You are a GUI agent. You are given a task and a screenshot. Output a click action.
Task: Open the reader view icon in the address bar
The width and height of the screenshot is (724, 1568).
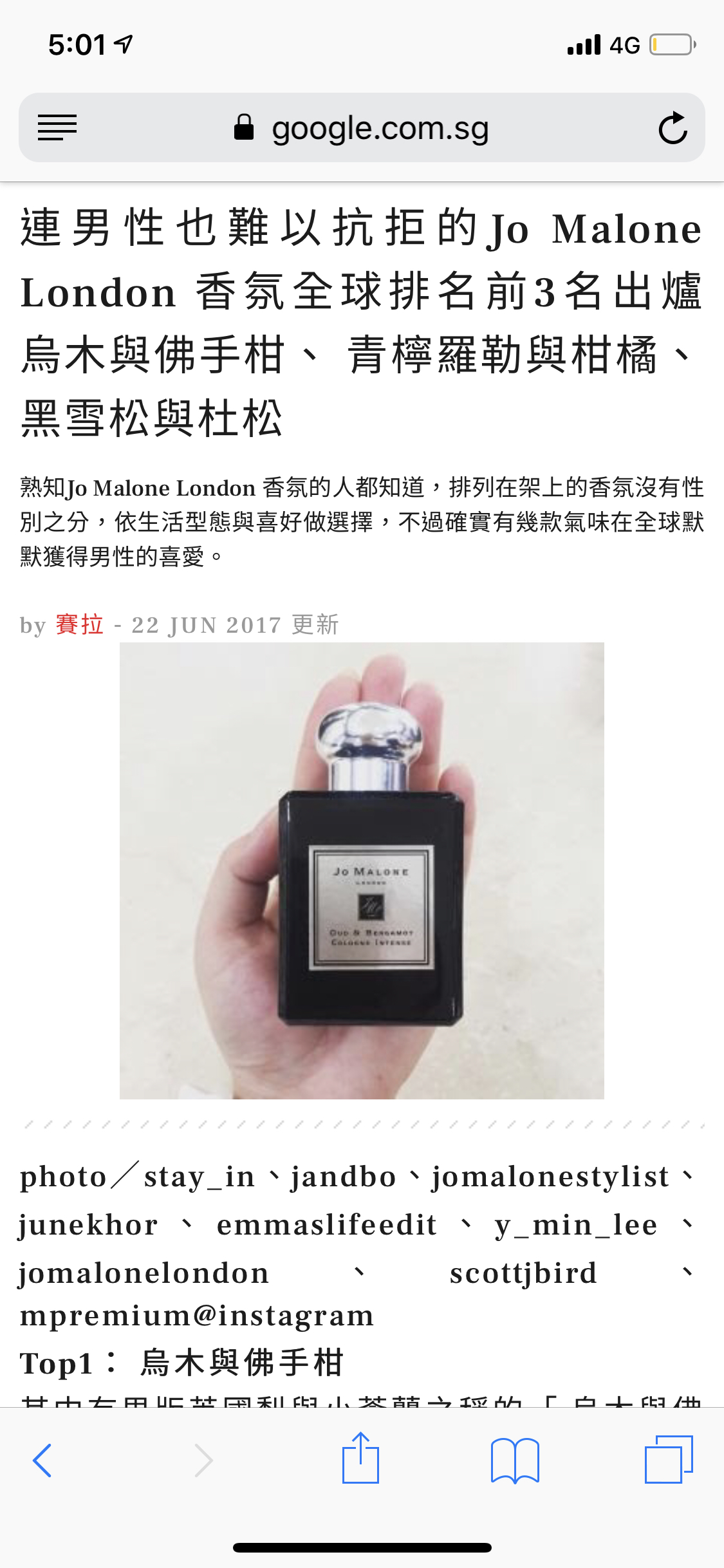[57, 127]
